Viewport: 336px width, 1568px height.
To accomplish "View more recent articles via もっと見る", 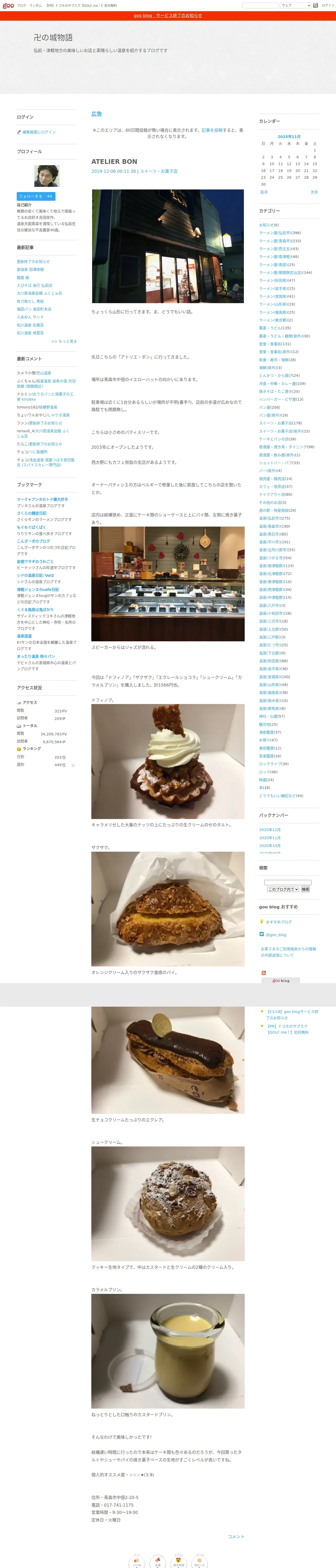I will tap(64, 342).
